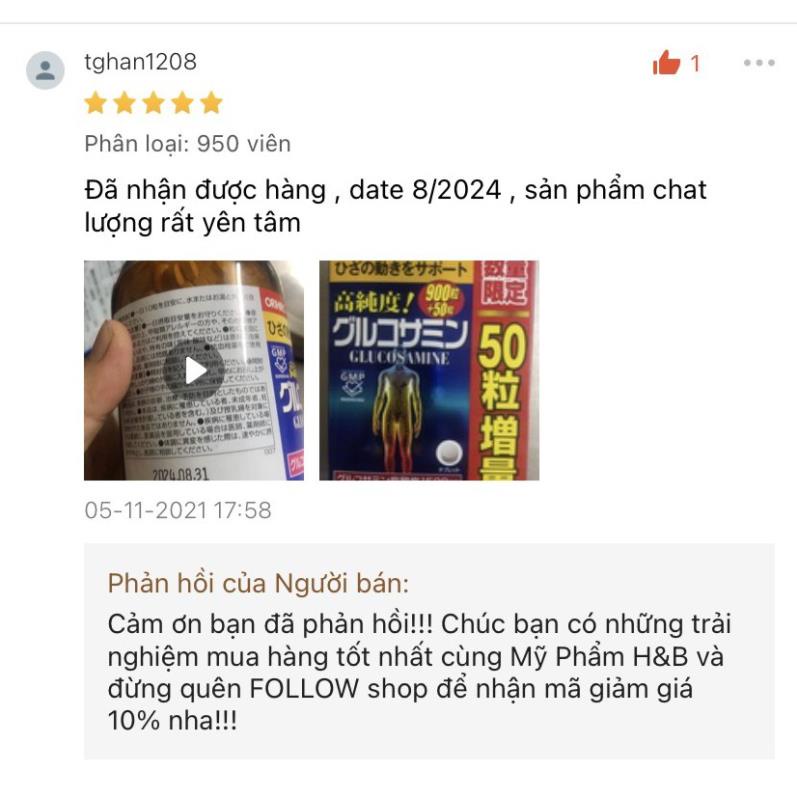The width and height of the screenshot is (797, 797).
Task: Play the review video of the bottle
Action: tap(194, 370)
